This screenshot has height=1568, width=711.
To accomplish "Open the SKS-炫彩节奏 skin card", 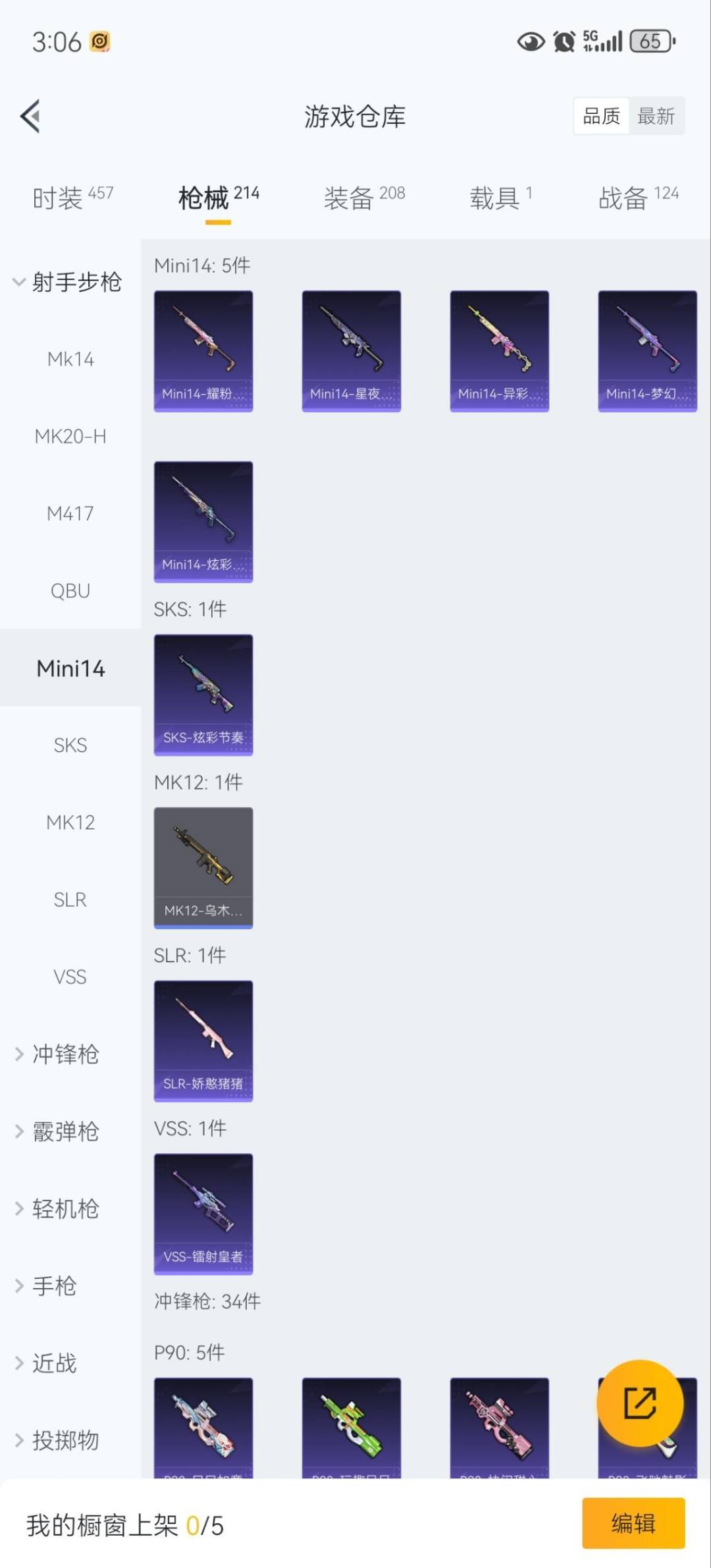I will tap(203, 693).
